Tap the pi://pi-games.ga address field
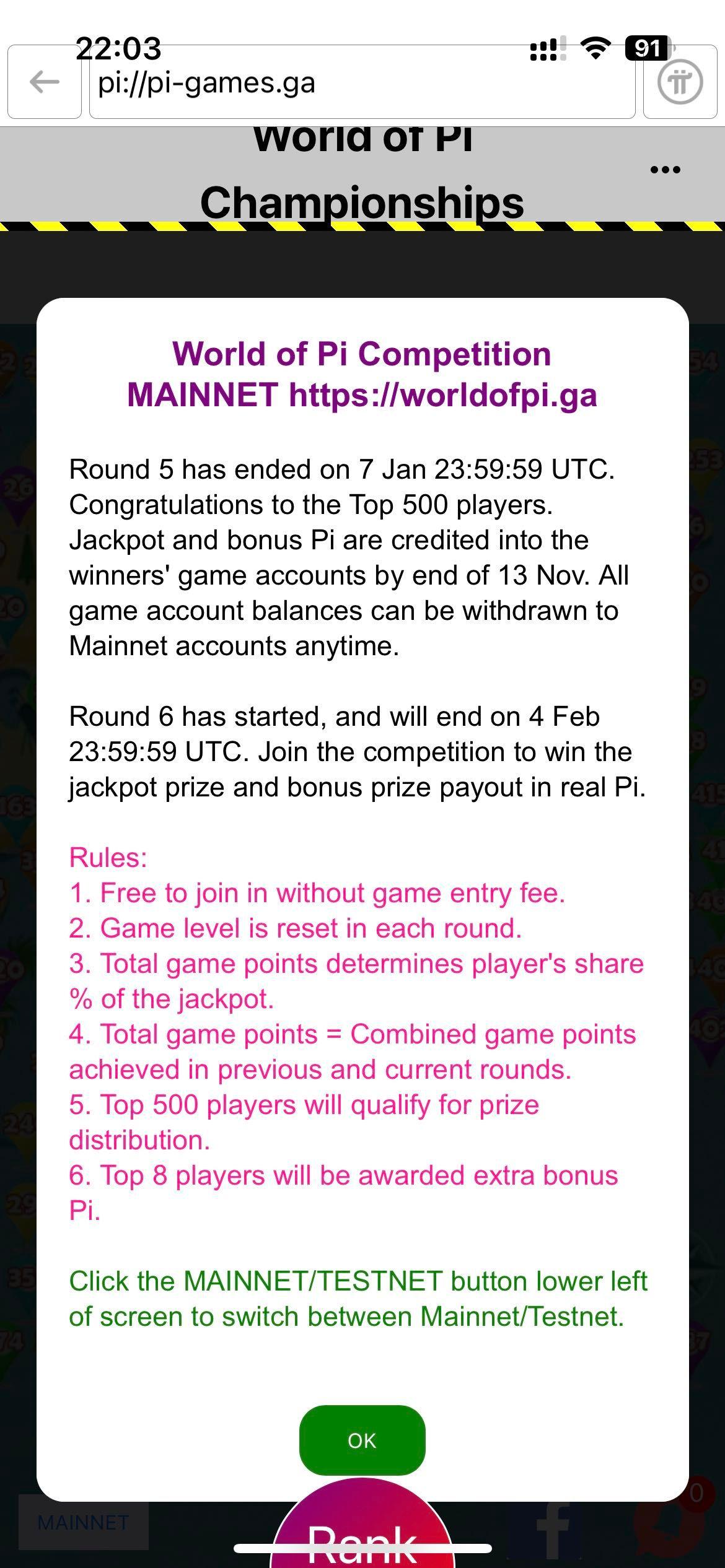 click(x=362, y=82)
